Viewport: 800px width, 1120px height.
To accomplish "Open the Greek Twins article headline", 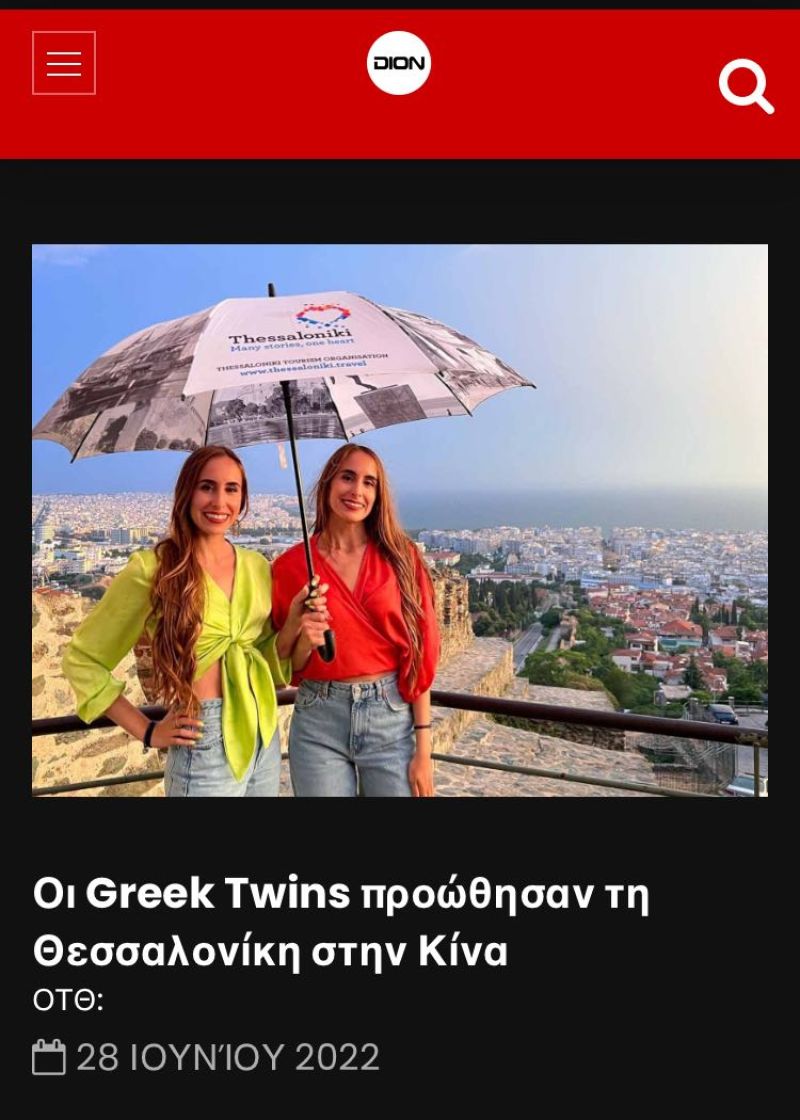I will click(340, 922).
